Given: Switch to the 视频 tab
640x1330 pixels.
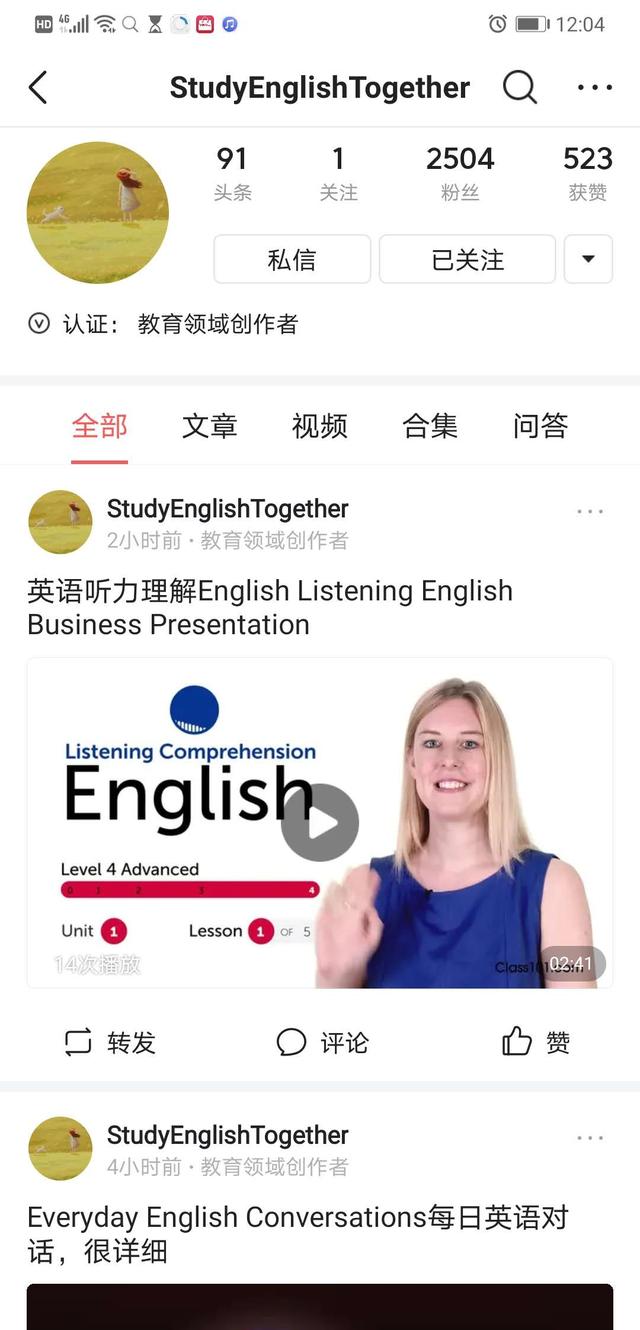Looking at the screenshot, I should pos(320,426).
